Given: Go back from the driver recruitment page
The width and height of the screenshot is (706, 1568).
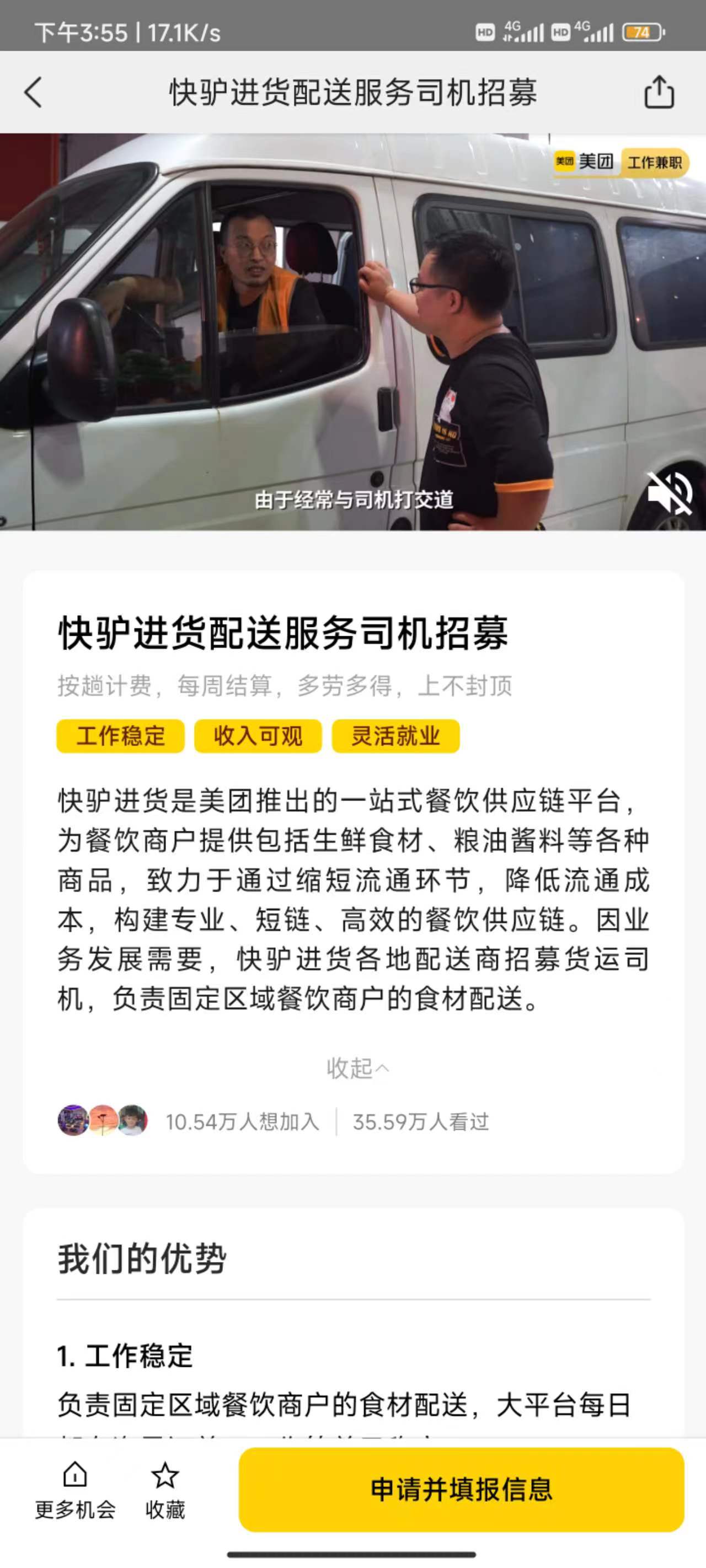Looking at the screenshot, I should point(34,93).
